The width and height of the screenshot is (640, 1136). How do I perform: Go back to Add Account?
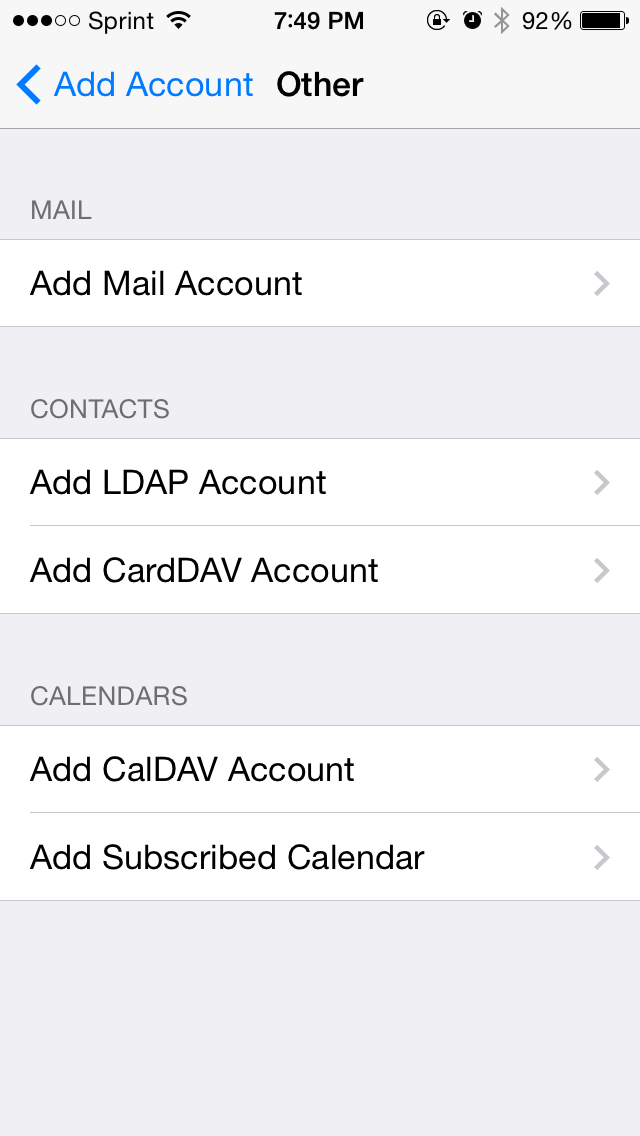tap(135, 85)
